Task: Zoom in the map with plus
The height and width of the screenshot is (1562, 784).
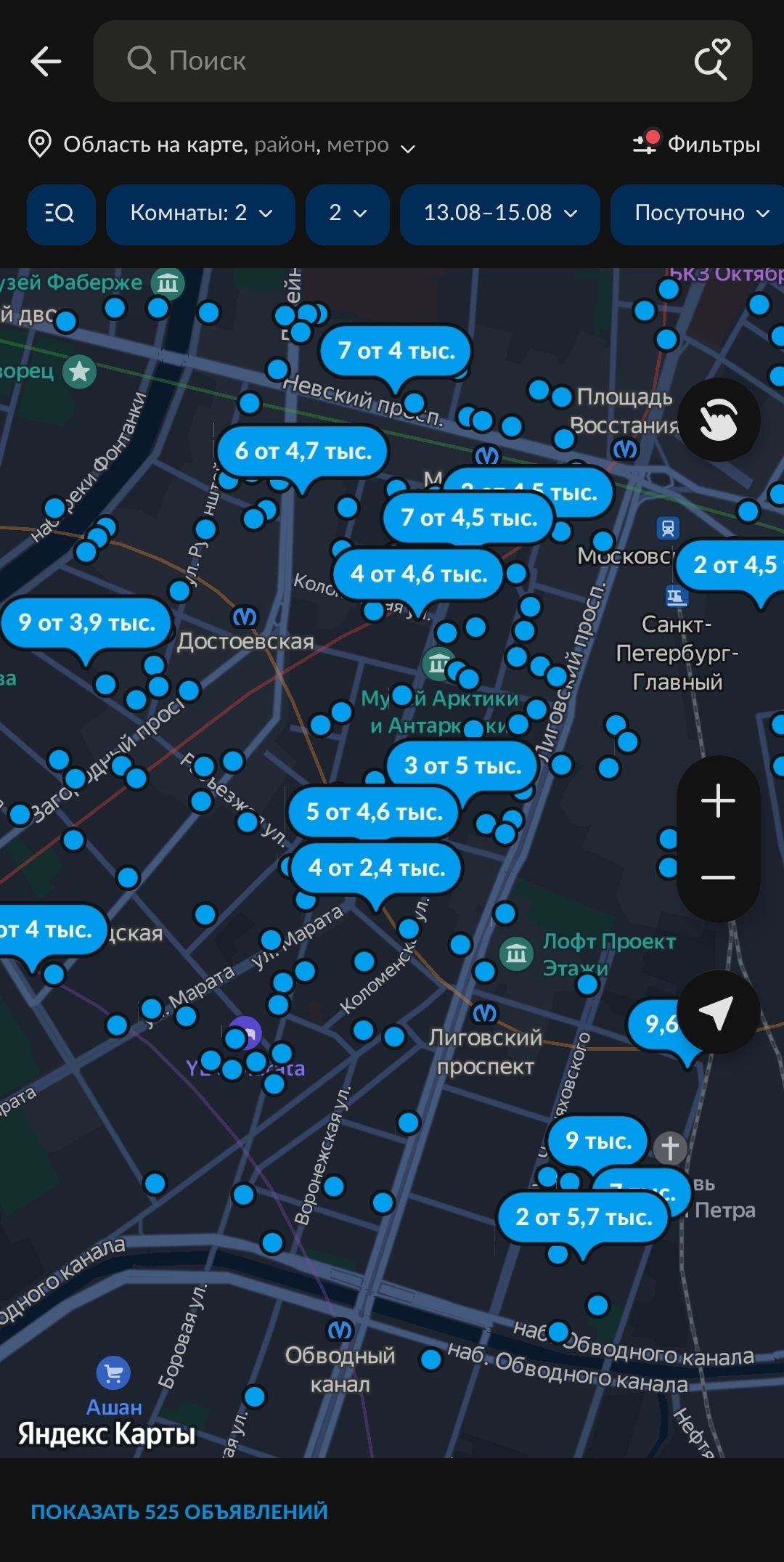Action: pos(718,800)
